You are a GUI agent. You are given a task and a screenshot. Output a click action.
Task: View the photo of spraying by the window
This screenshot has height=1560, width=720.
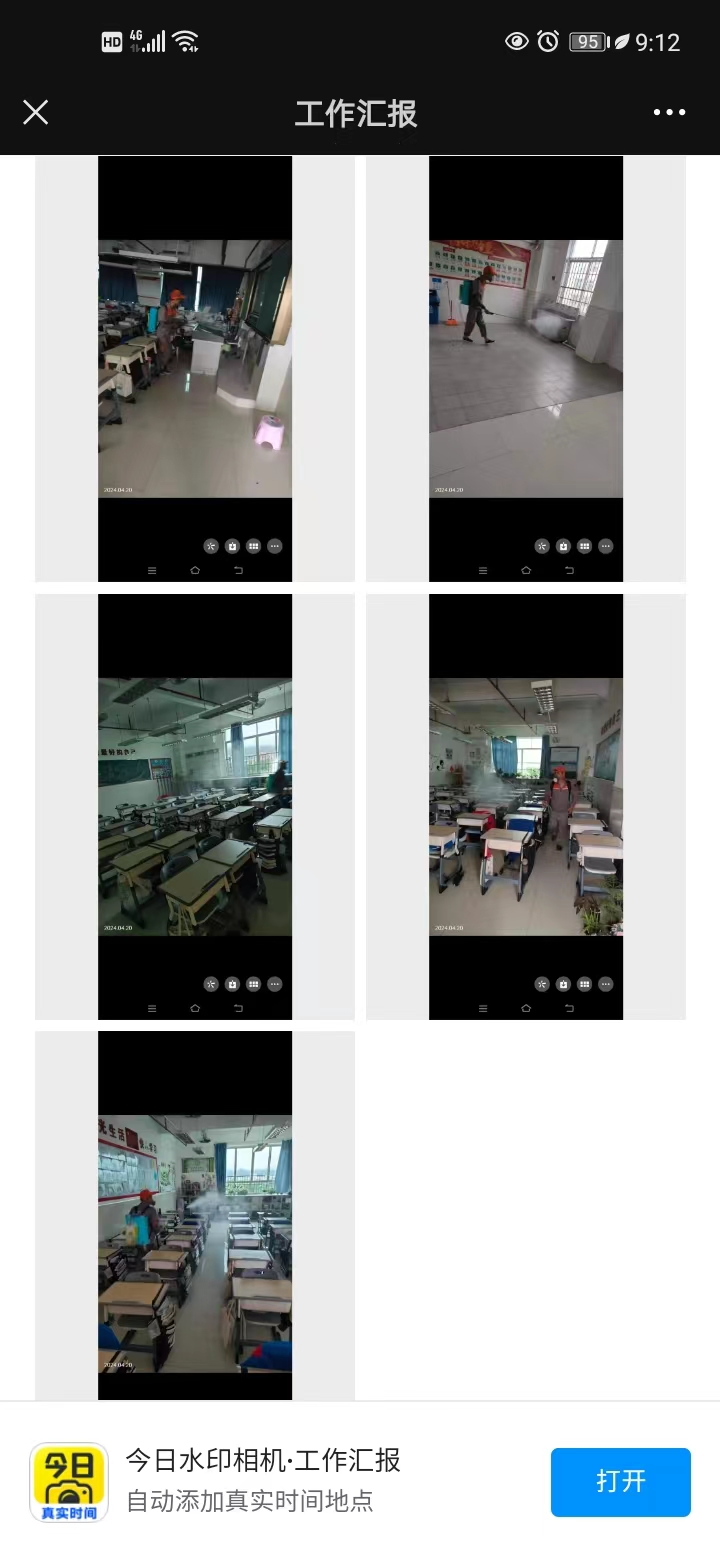(526, 368)
